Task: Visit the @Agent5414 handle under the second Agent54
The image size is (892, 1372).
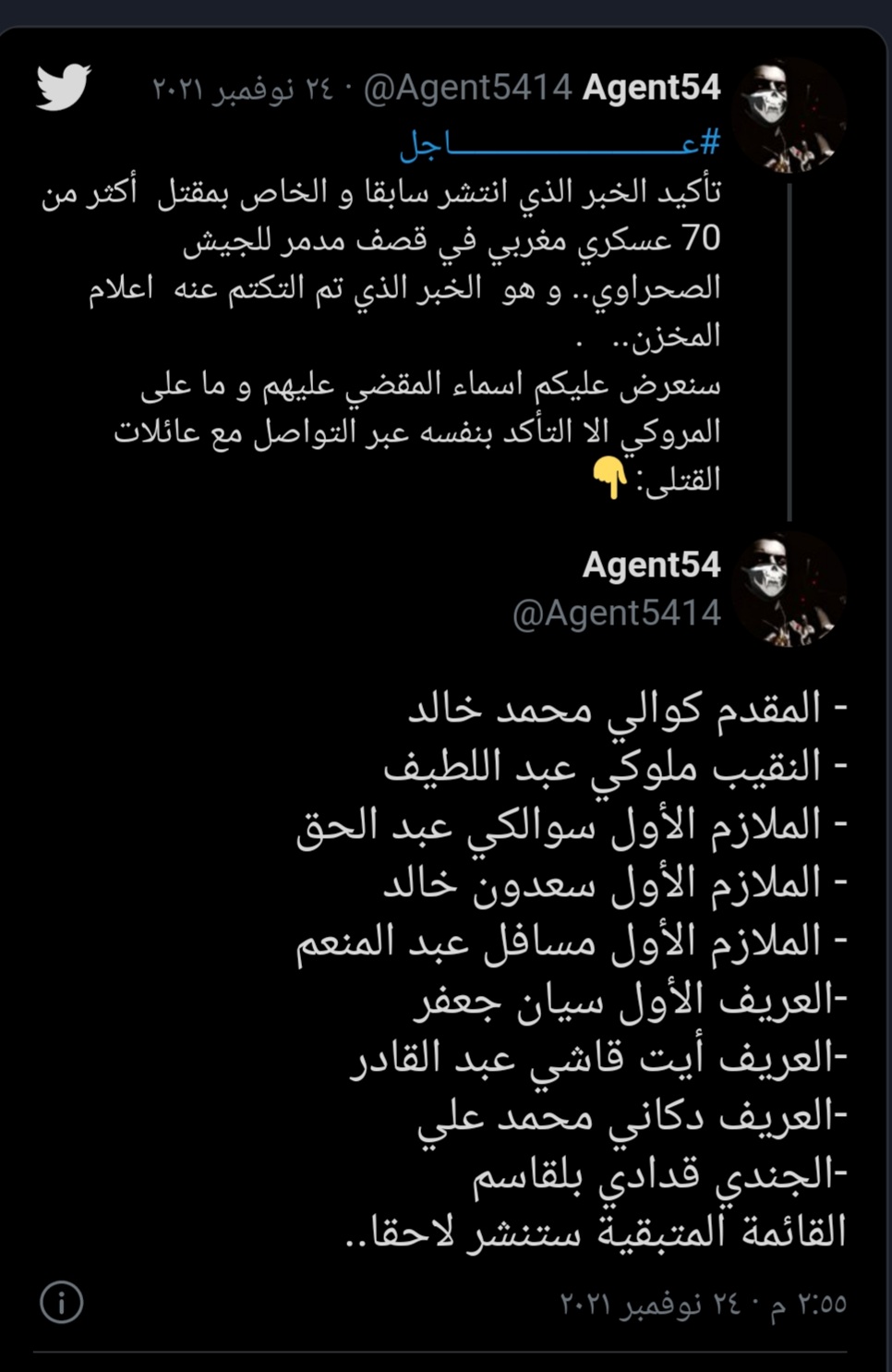Action: pos(616,613)
